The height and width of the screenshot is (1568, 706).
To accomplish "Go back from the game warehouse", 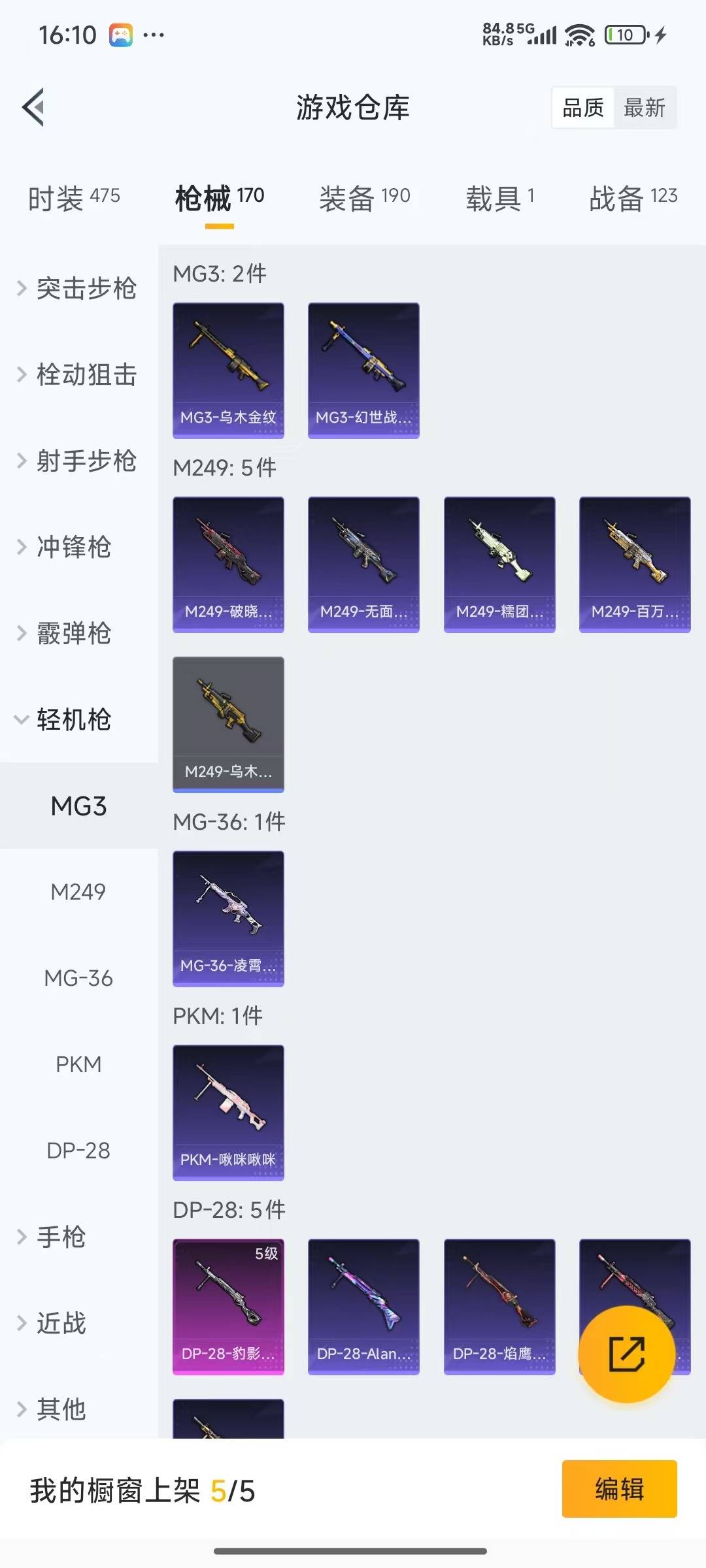I will [34, 107].
